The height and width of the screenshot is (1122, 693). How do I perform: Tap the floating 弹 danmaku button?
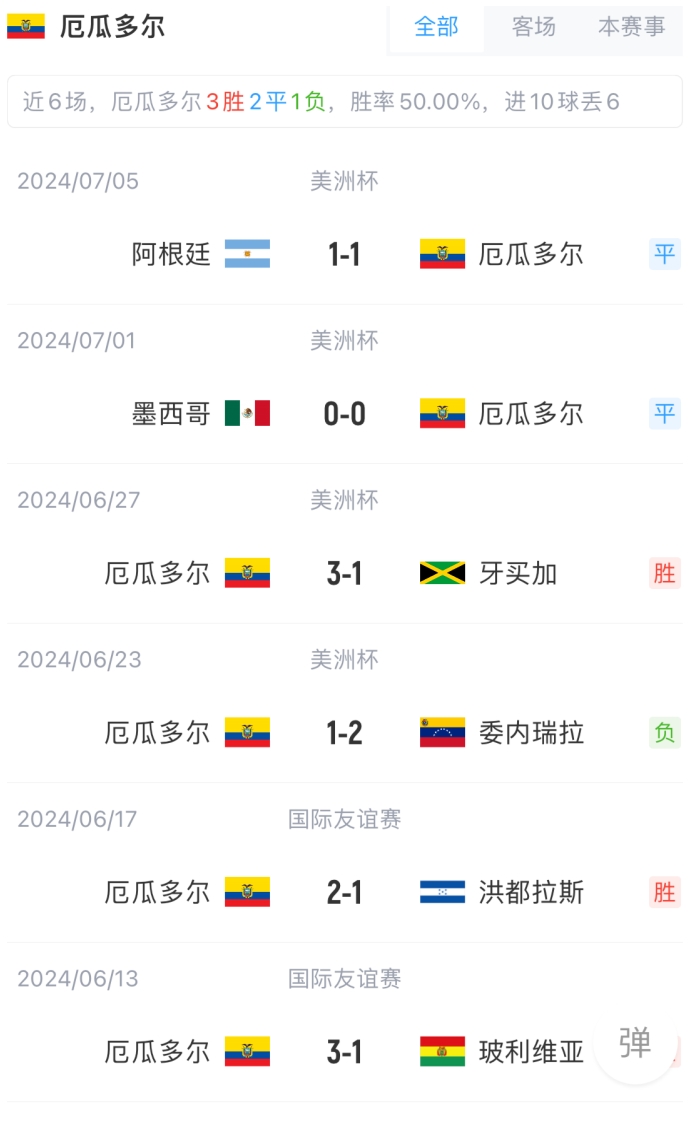635,1043
